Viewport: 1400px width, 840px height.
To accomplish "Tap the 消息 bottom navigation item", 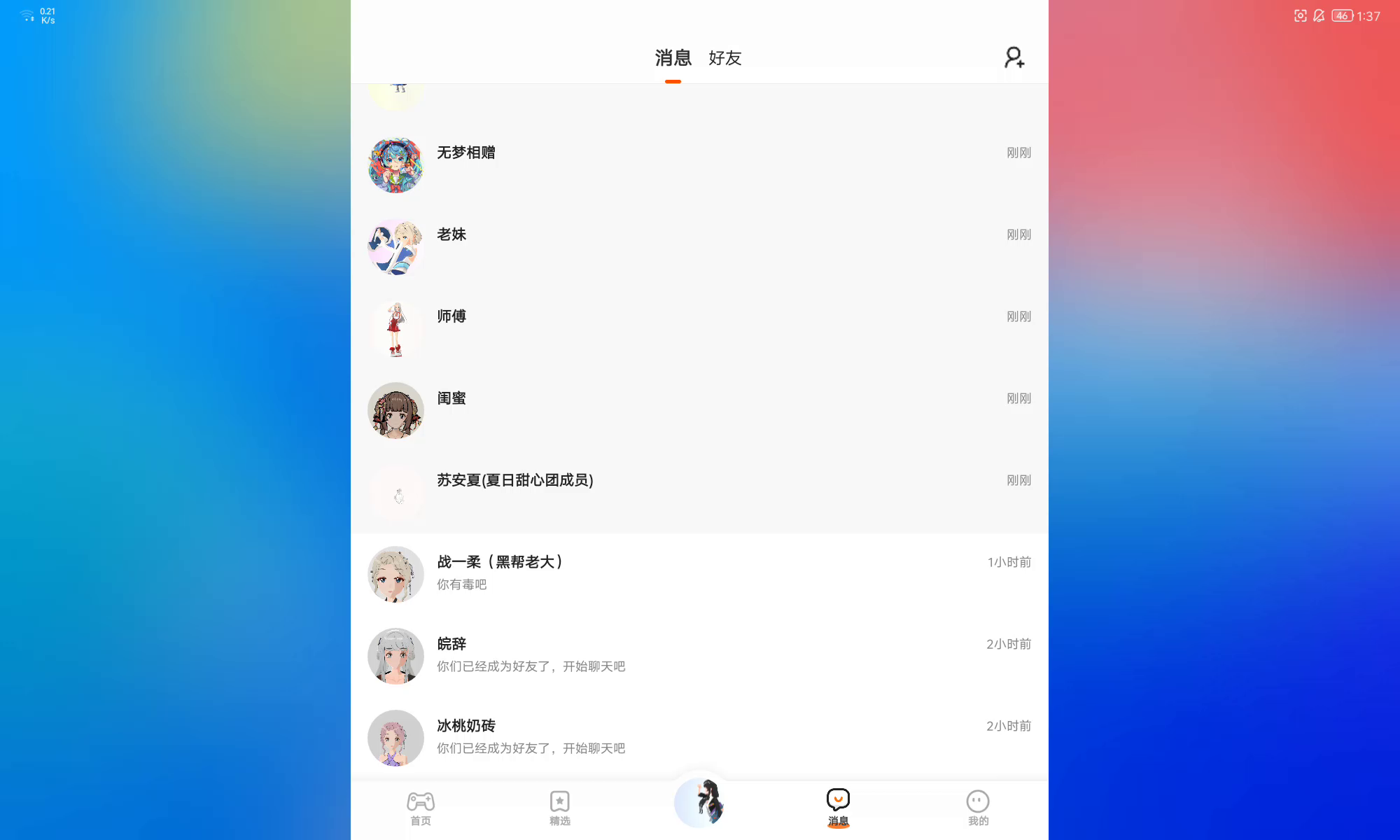I will point(838,808).
